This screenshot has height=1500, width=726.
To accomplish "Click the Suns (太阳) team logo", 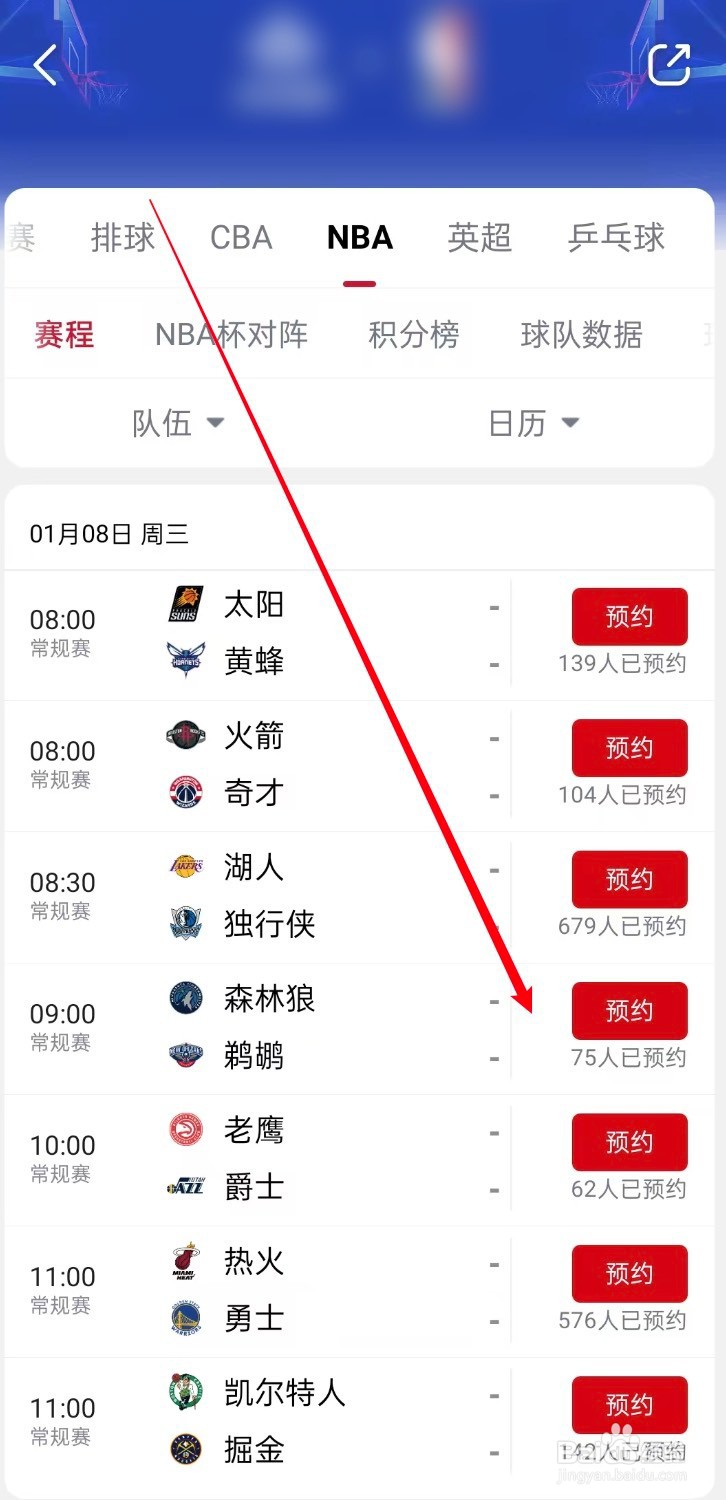I will tap(184, 602).
